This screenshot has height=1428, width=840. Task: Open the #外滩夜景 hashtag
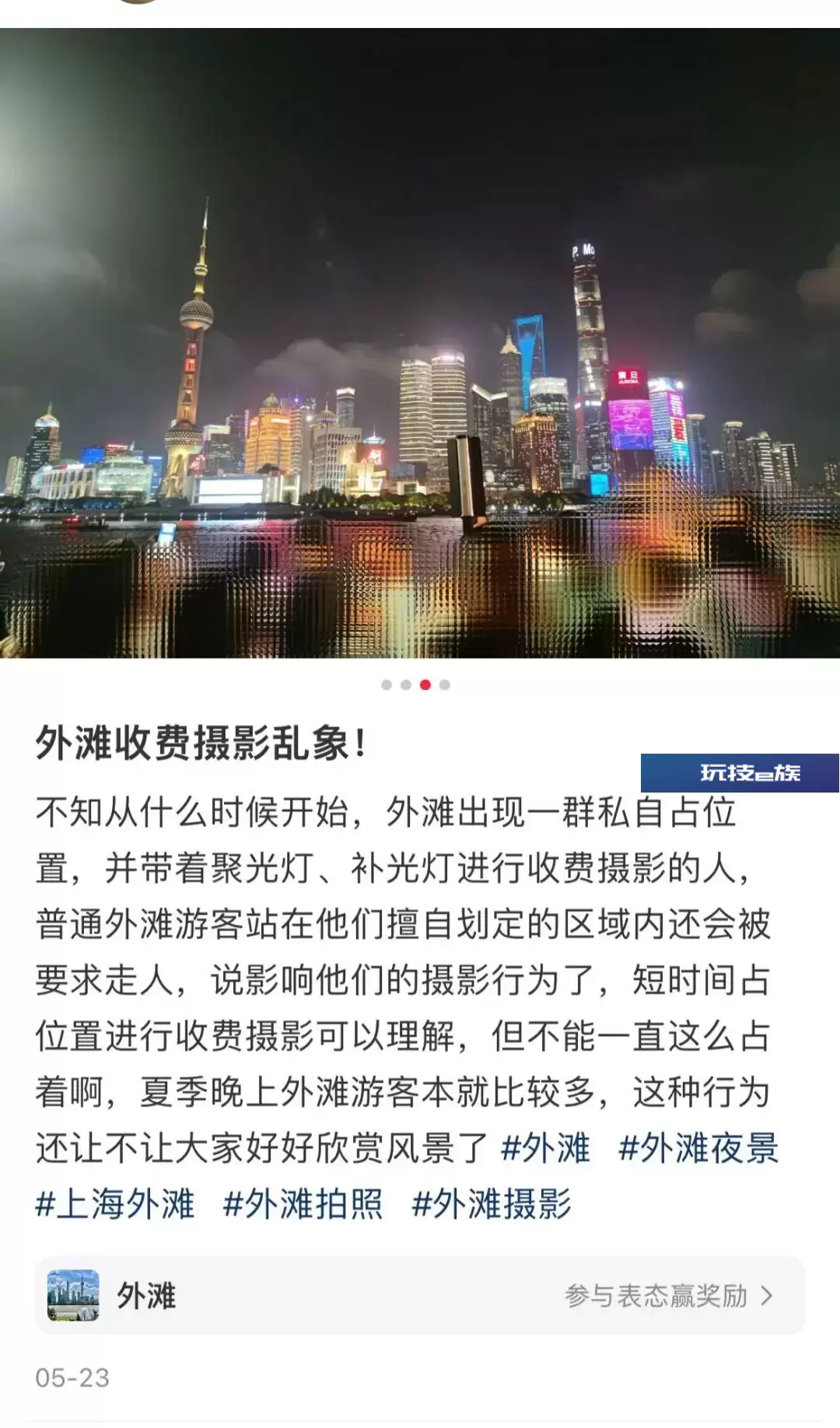[x=698, y=1148]
